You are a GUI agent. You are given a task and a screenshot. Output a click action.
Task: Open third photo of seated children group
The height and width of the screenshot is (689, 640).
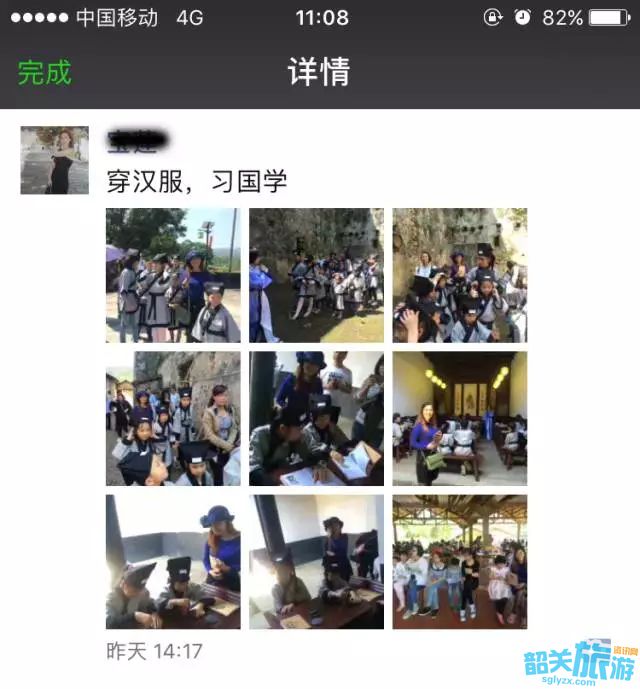pyautogui.click(x=459, y=275)
